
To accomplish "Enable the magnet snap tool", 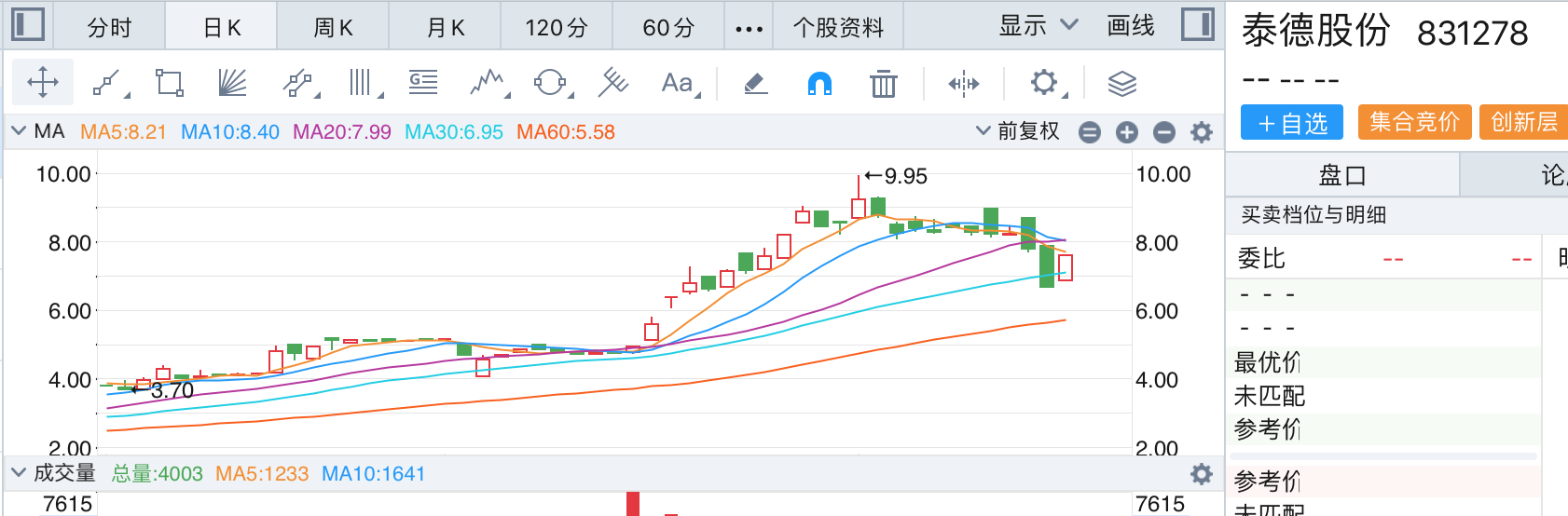I will 818,84.
